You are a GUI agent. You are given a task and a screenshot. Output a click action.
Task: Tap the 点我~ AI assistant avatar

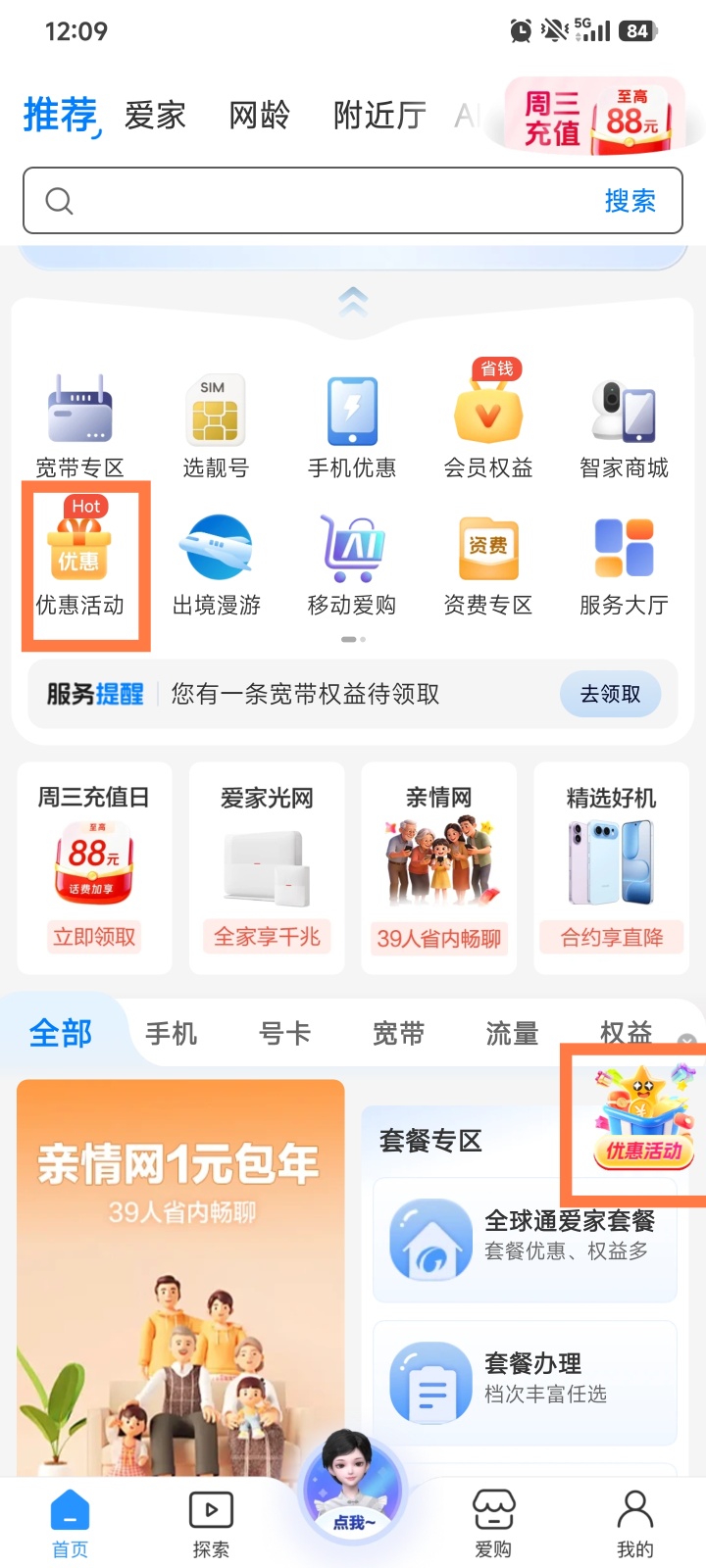pos(352,1490)
